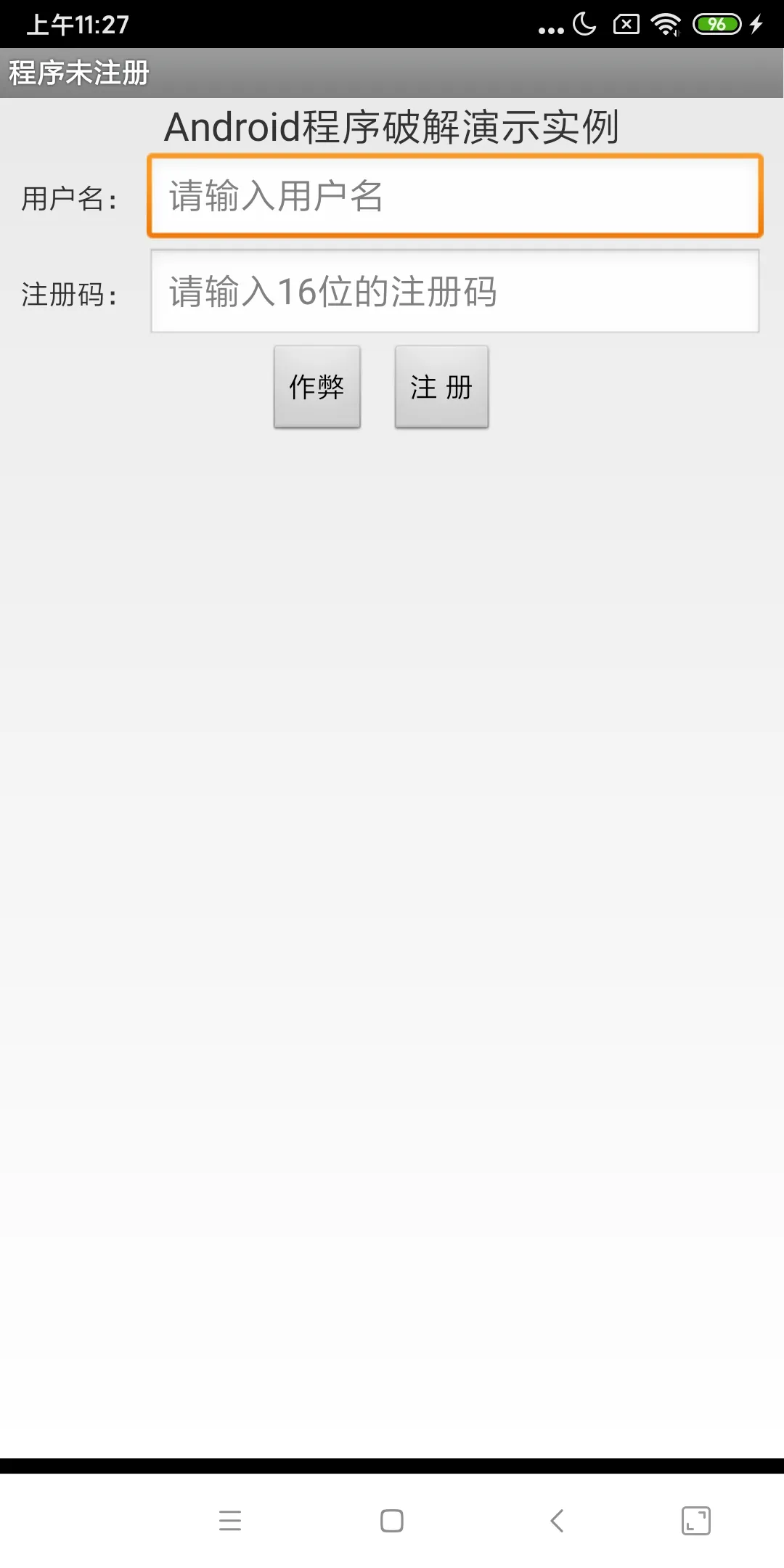Tap the three-dot notification overflow icon
The image size is (784, 1568).
[x=553, y=28]
